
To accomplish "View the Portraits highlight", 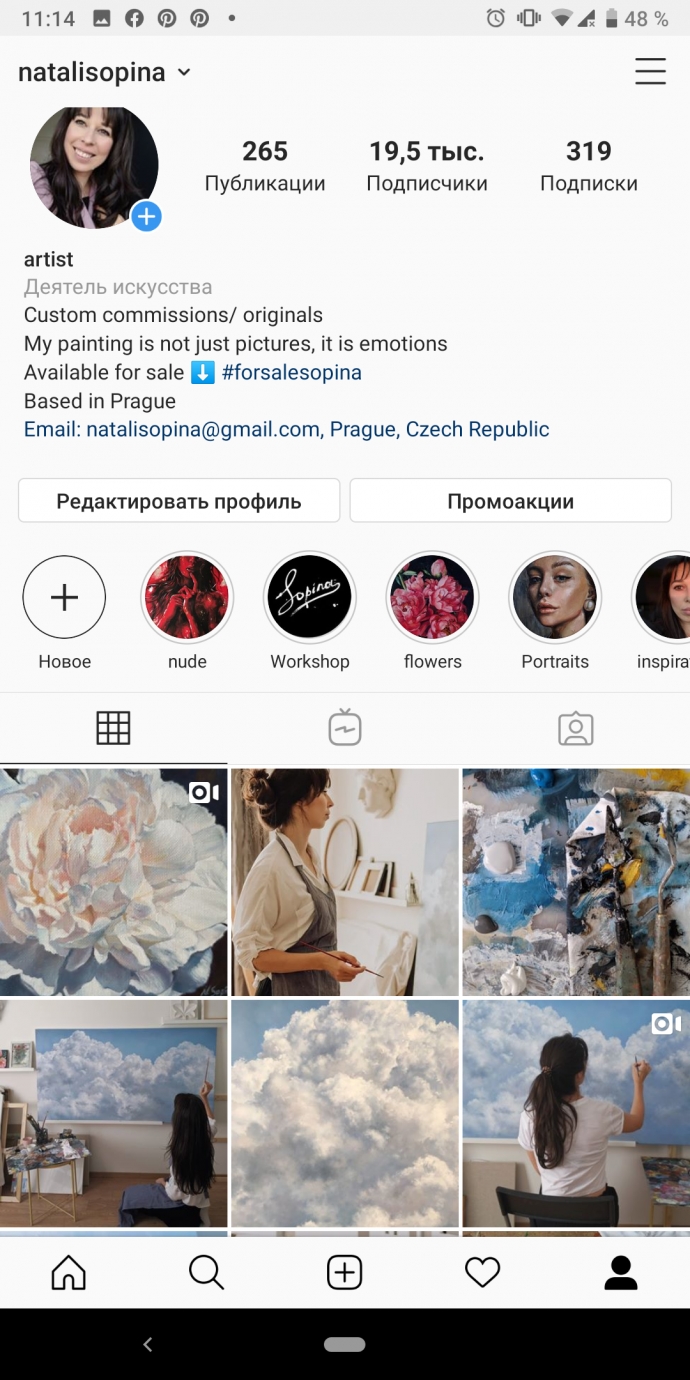I will point(555,598).
